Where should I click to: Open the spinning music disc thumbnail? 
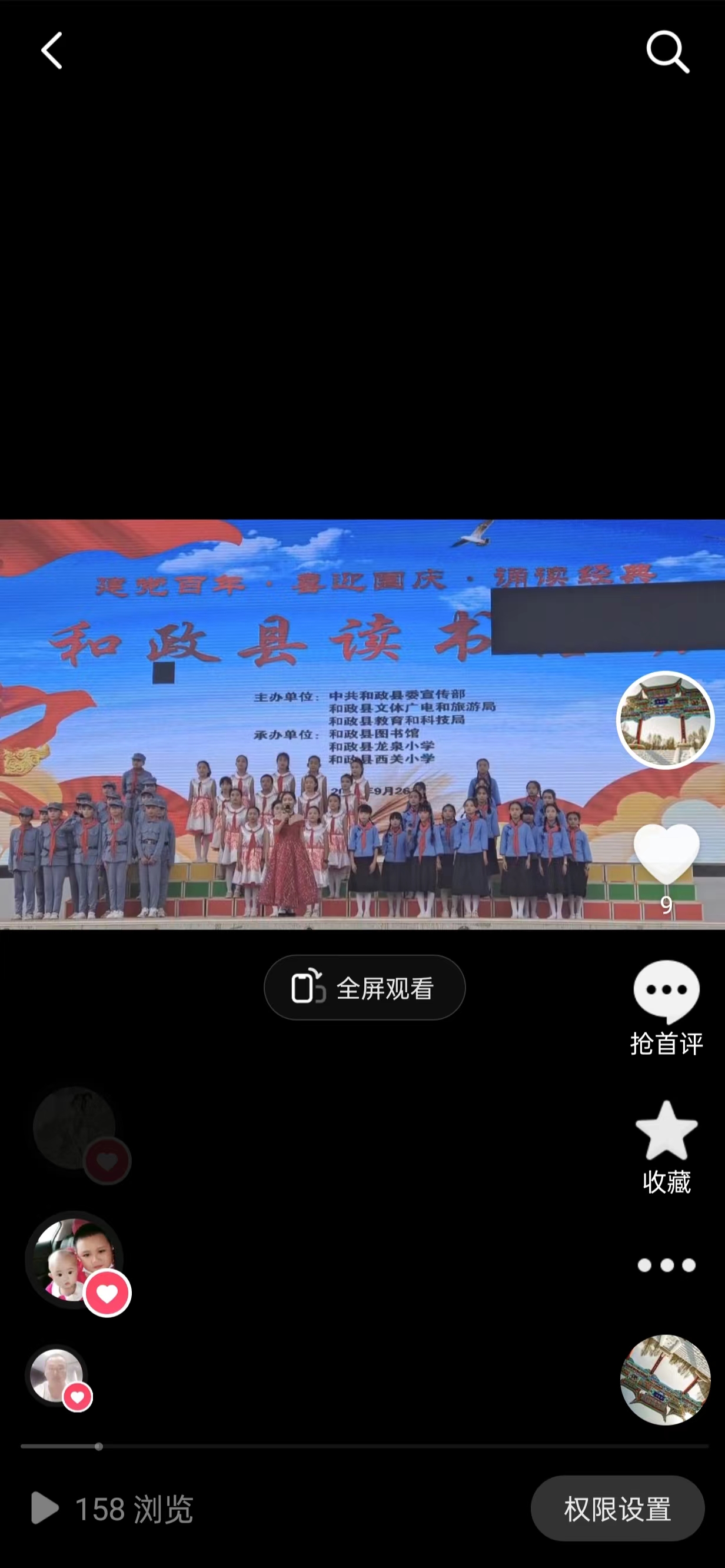665,1380
